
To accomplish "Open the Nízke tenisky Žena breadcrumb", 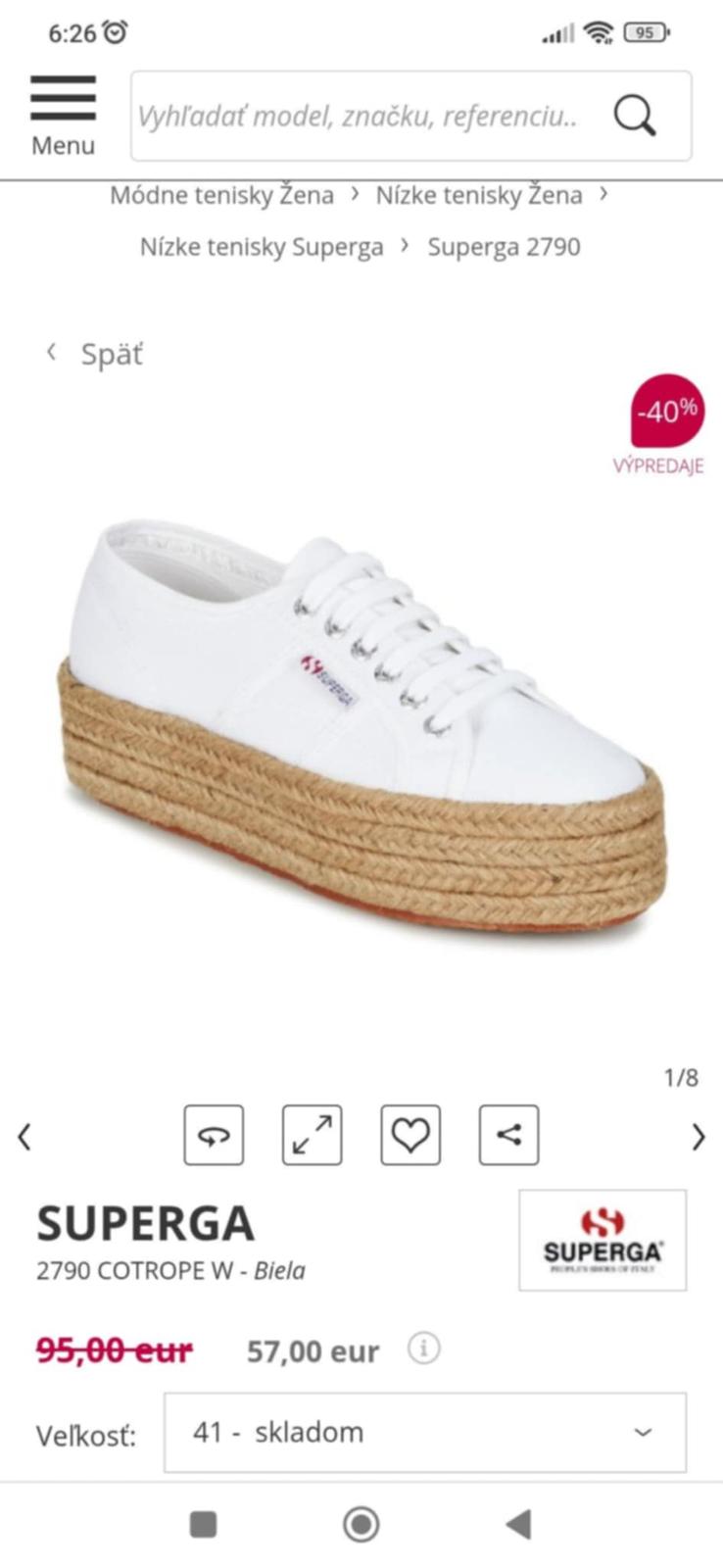I will 479,195.
